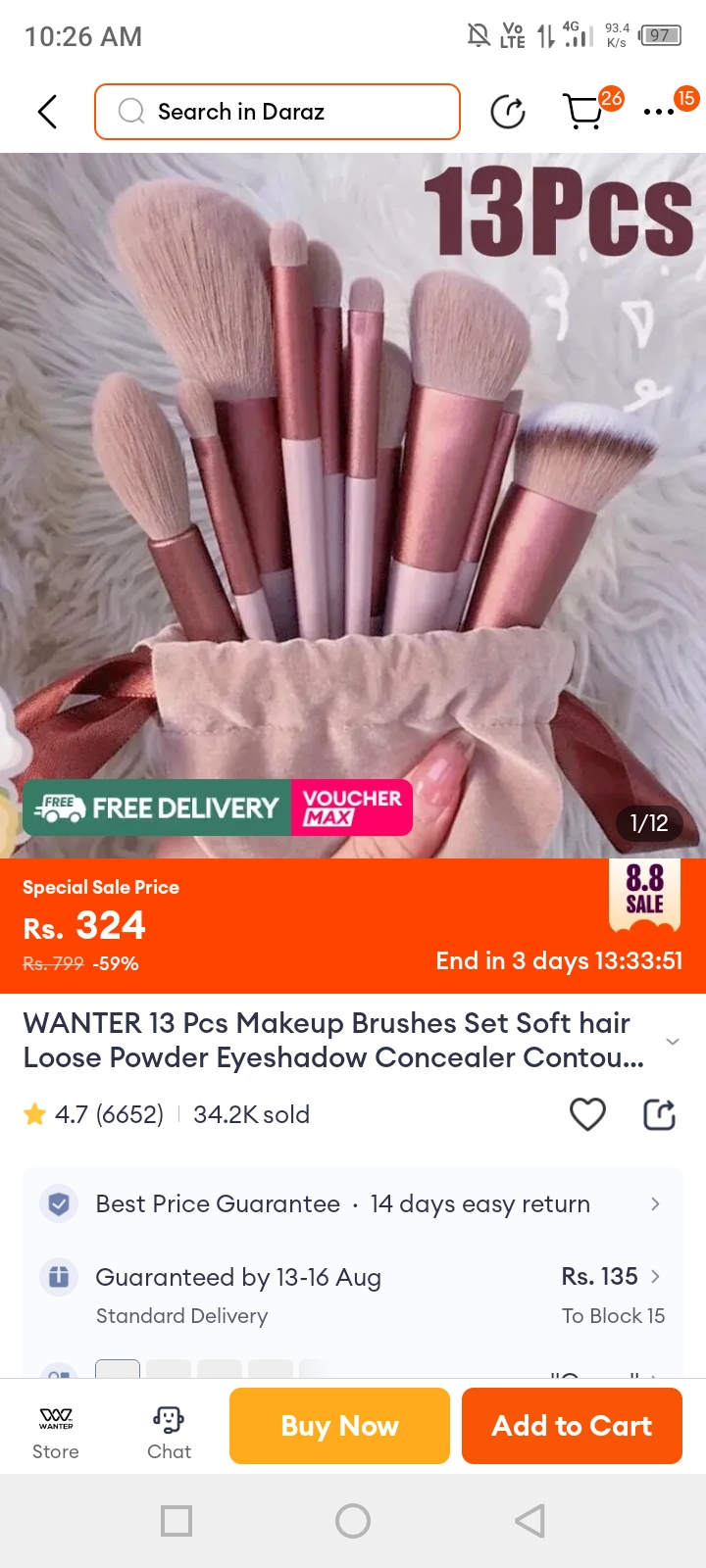This screenshot has height=1568, width=706.
Task: Tap the circular arrow icon beside search
Action: click(508, 112)
